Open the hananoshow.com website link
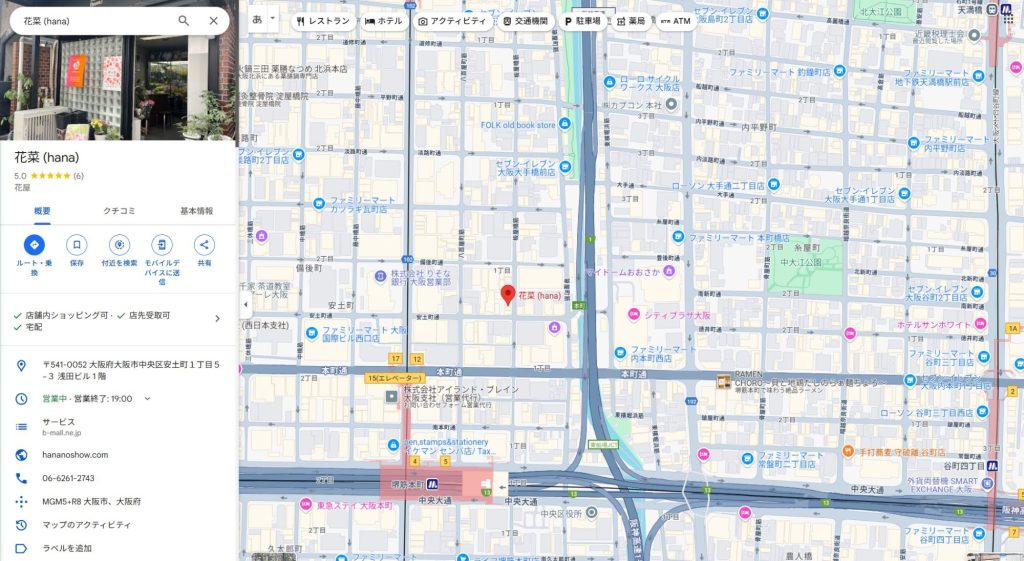Viewport: 1024px width, 561px height. point(75,454)
